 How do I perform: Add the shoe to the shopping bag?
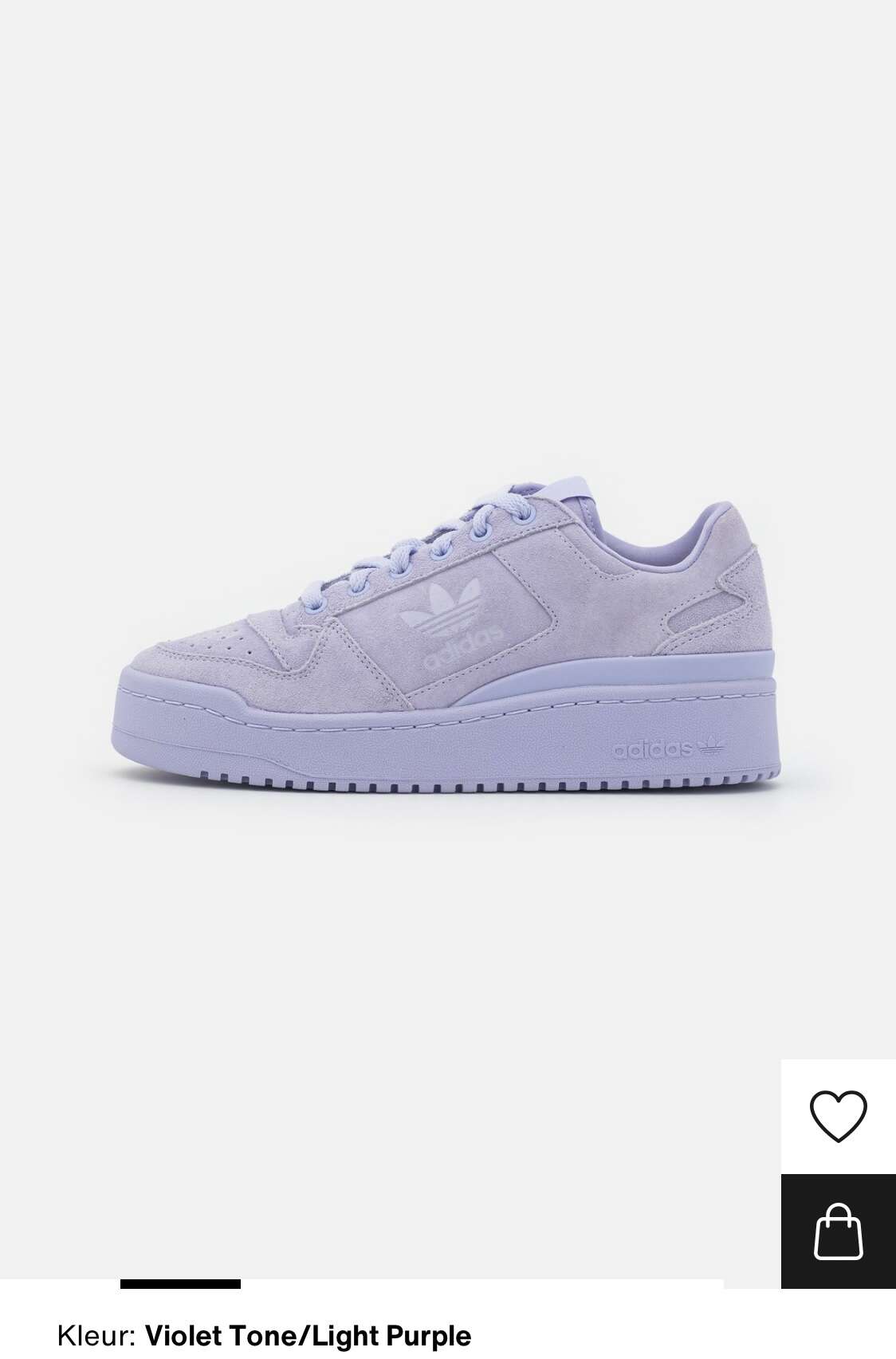[838, 1231]
